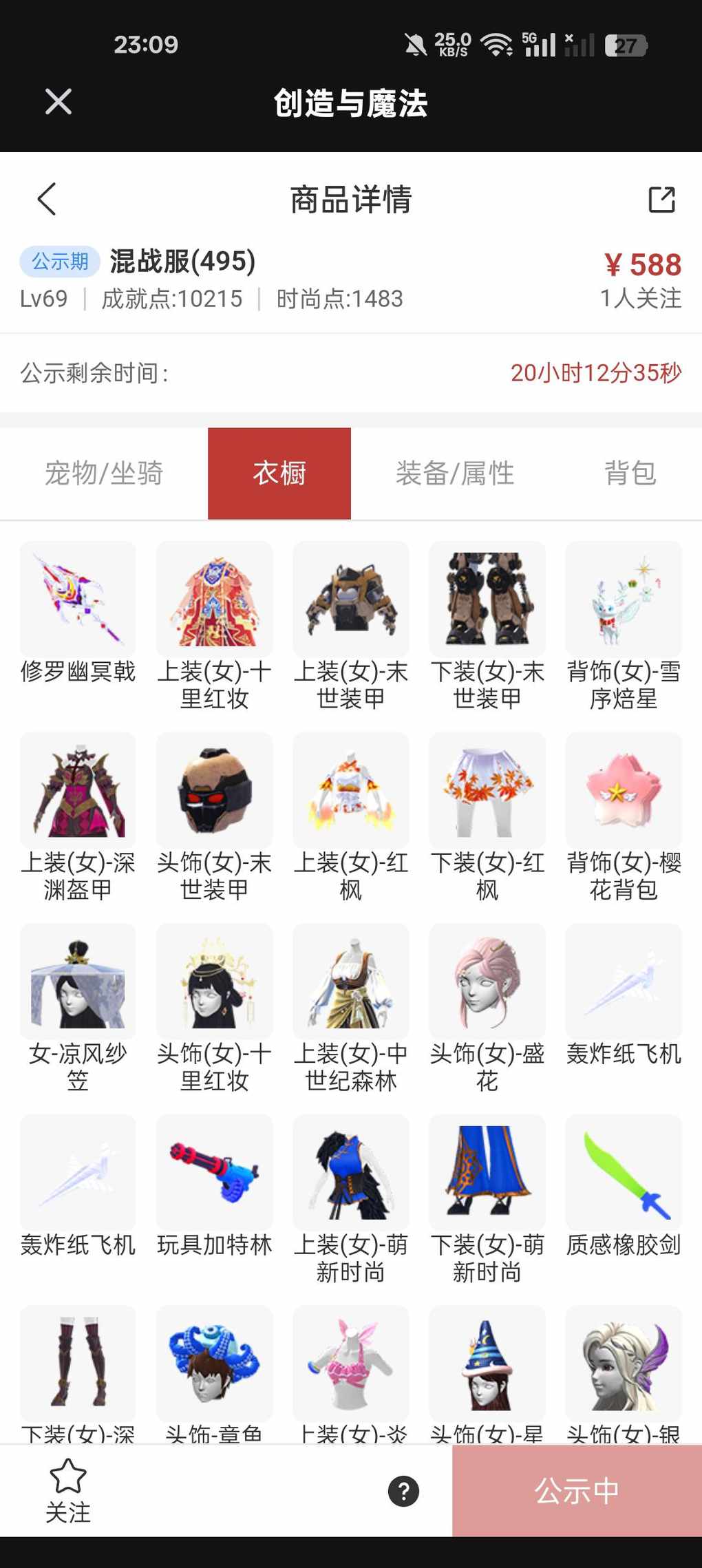Close the 创造与魔法 page
Viewport: 702px width, 1568px height.
point(58,102)
